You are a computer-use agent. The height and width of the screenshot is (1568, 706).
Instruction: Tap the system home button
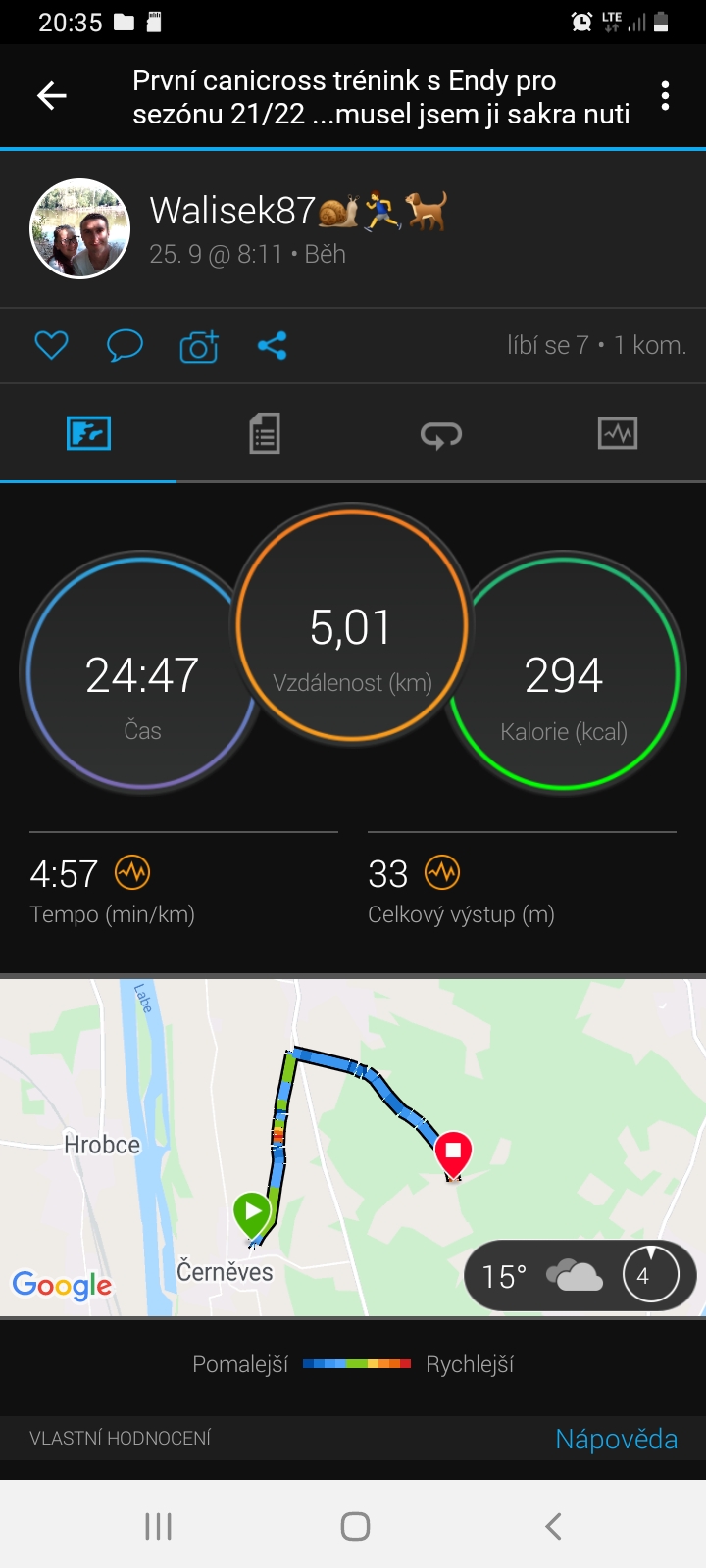pyautogui.click(x=355, y=1525)
